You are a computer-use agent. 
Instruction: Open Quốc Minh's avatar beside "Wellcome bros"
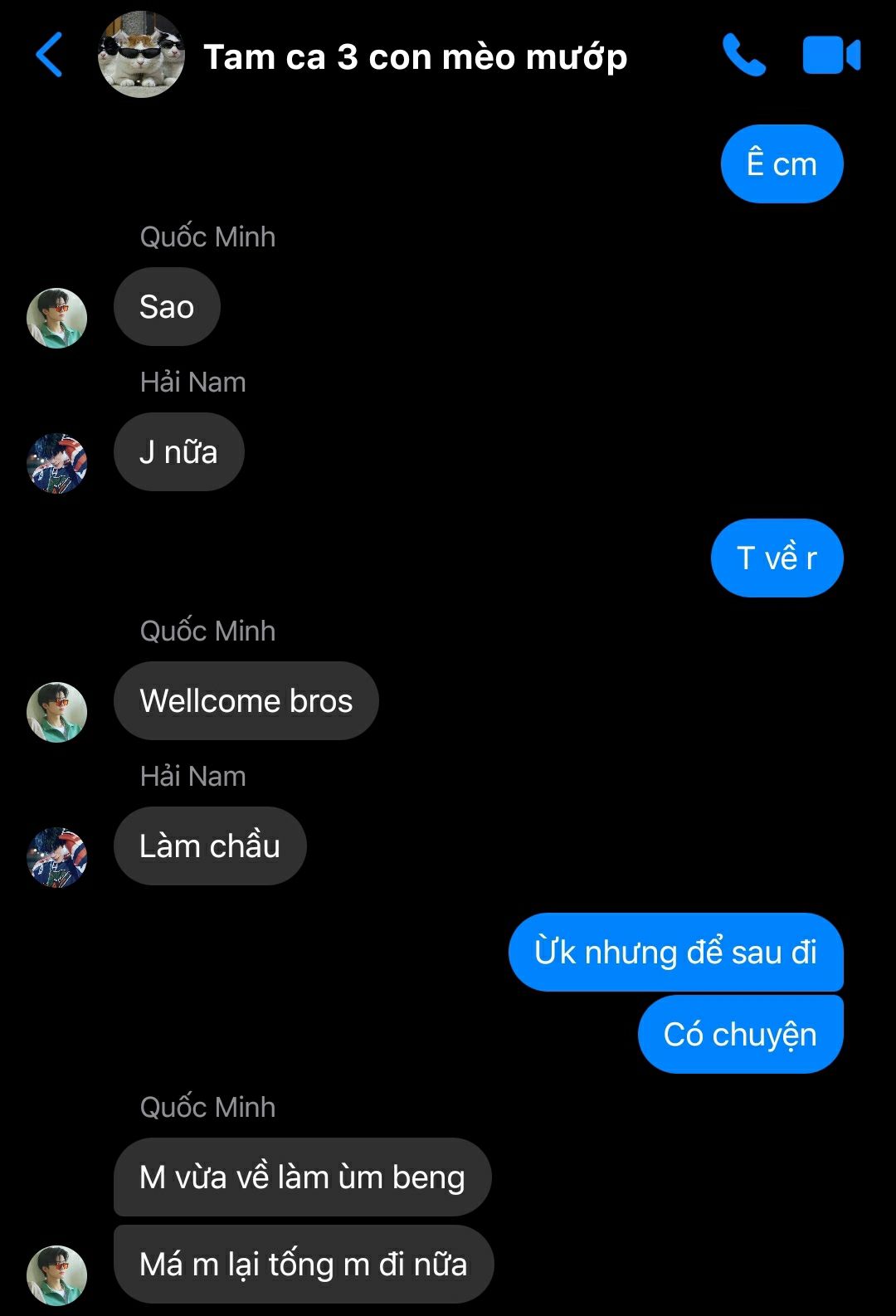[x=57, y=712]
